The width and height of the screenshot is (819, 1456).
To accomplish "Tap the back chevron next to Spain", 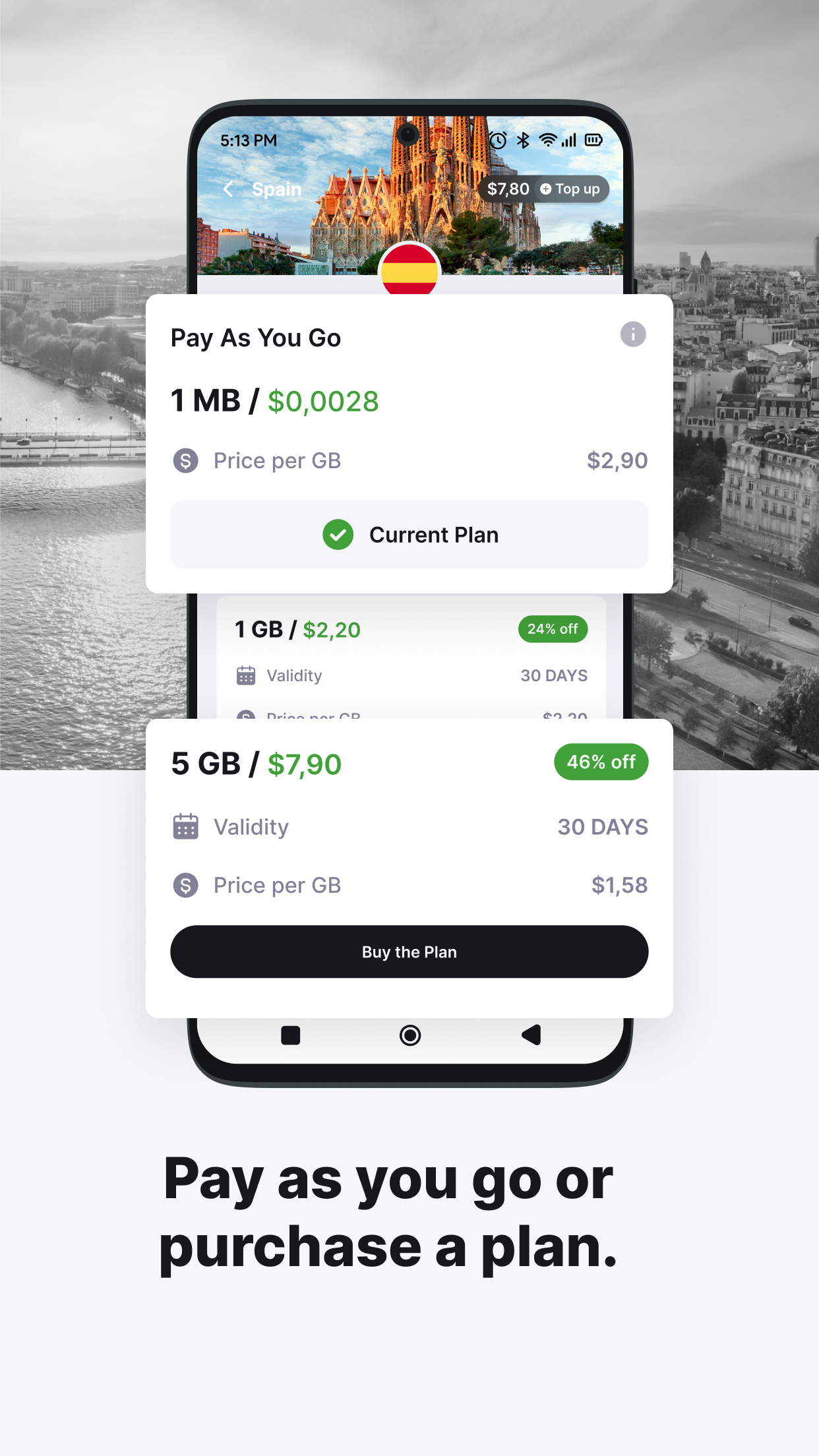I will pyautogui.click(x=229, y=189).
